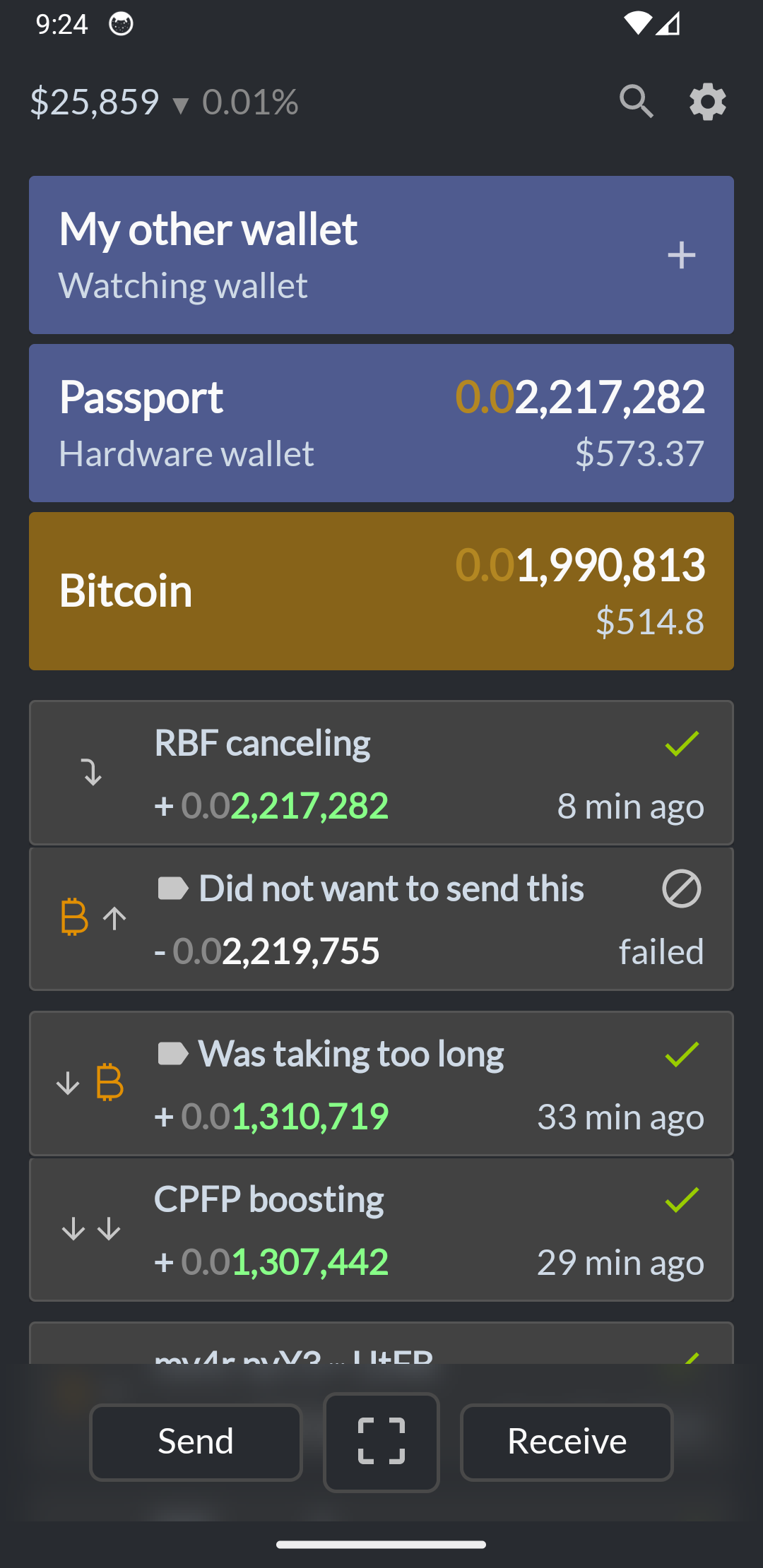The image size is (763, 1568).
Task: Tap the Receive button
Action: point(567,1442)
